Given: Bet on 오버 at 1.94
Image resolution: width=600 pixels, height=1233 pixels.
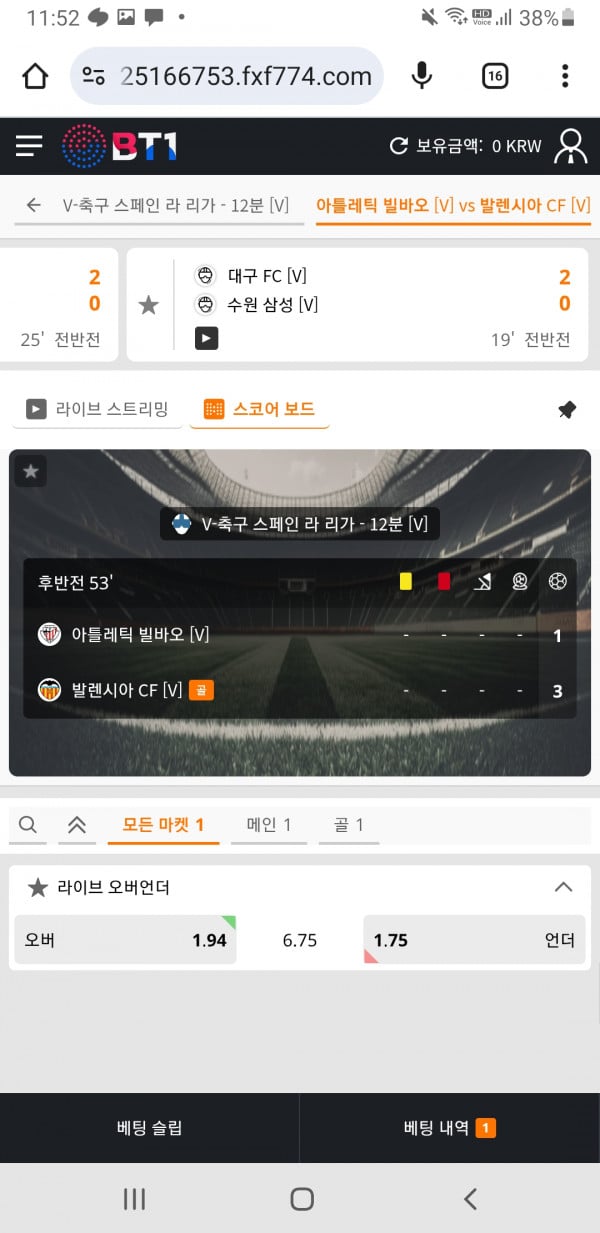Looking at the screenshot, I should (x=125, y=940).
